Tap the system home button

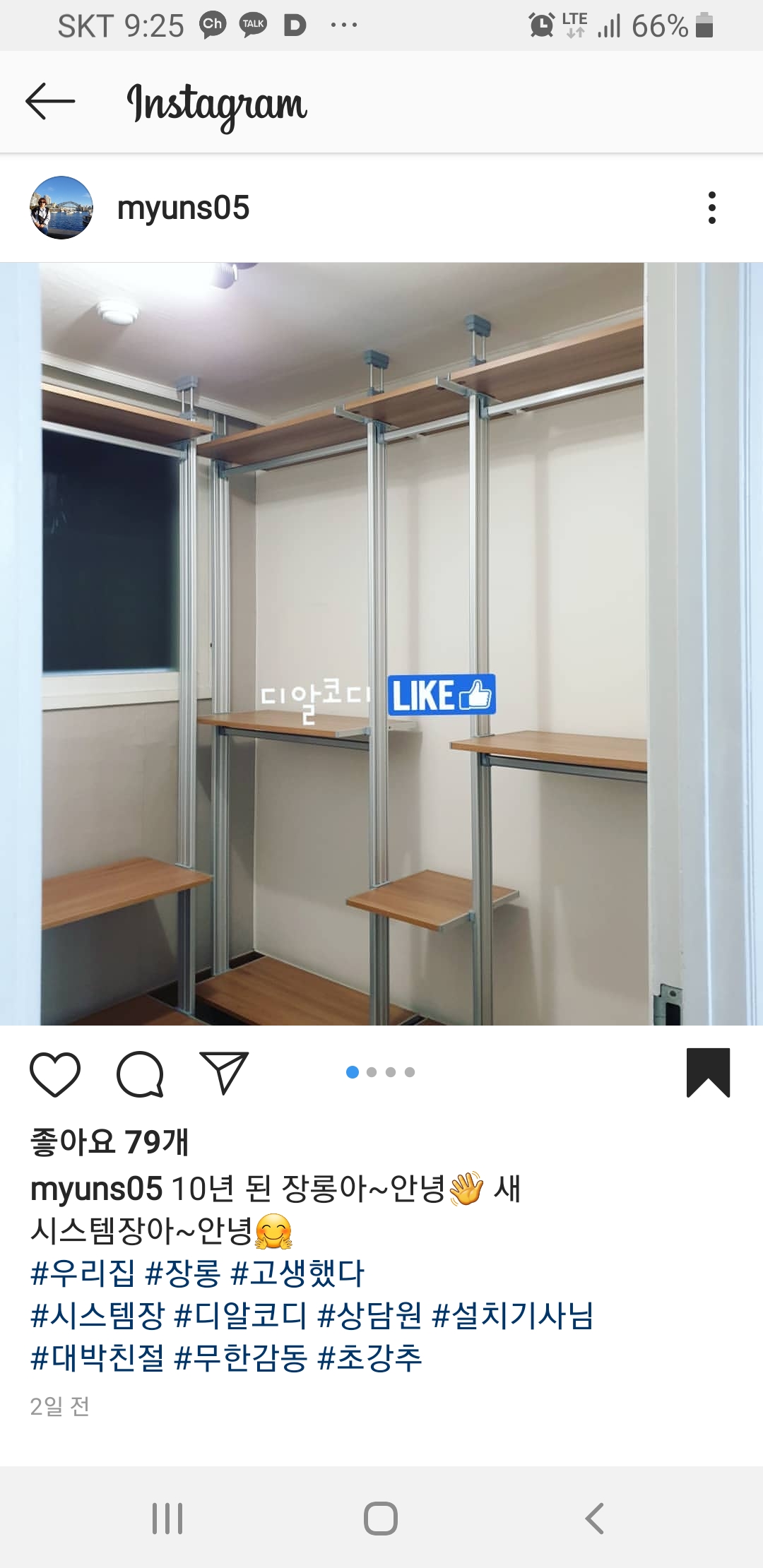tap(381, 1518)
